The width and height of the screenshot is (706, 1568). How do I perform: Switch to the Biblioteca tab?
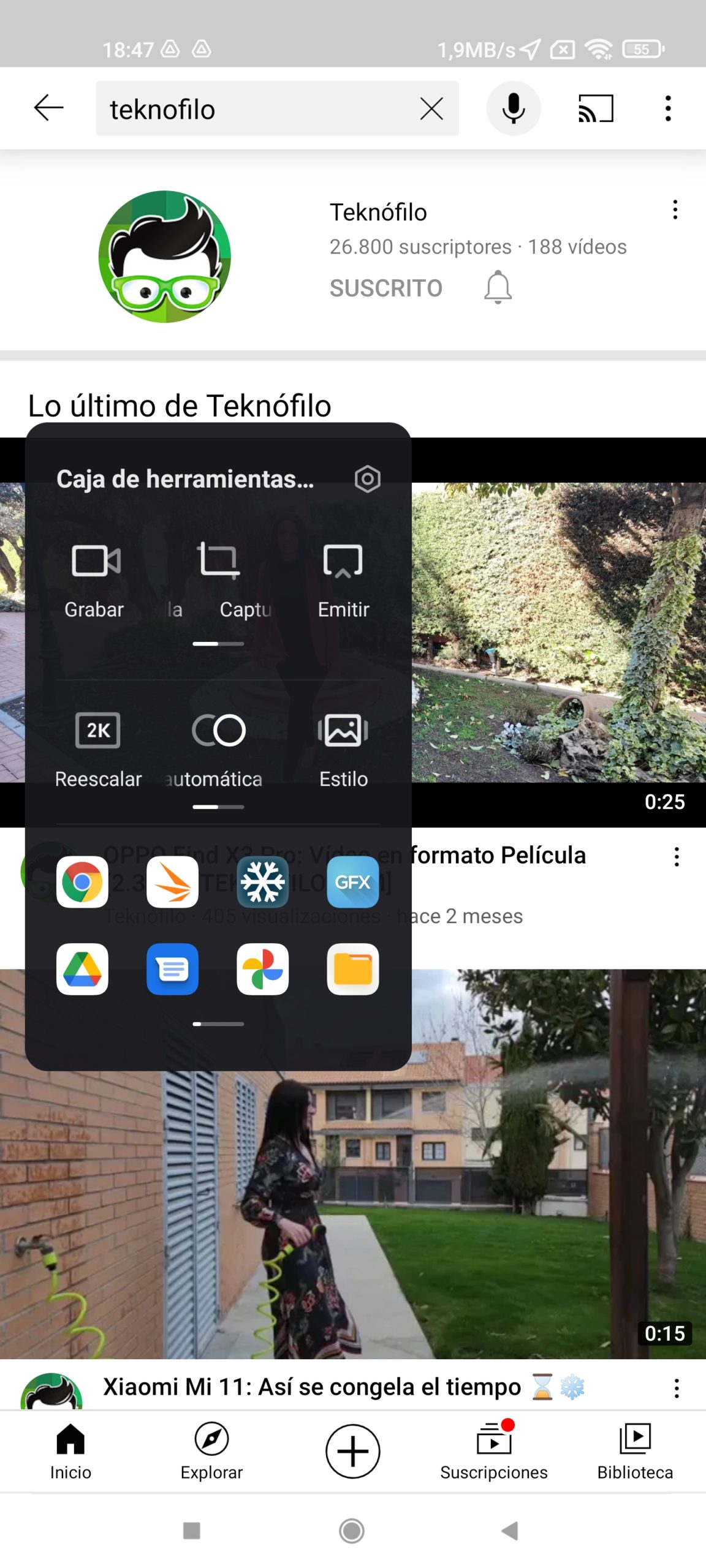[x=635, y=1452]
